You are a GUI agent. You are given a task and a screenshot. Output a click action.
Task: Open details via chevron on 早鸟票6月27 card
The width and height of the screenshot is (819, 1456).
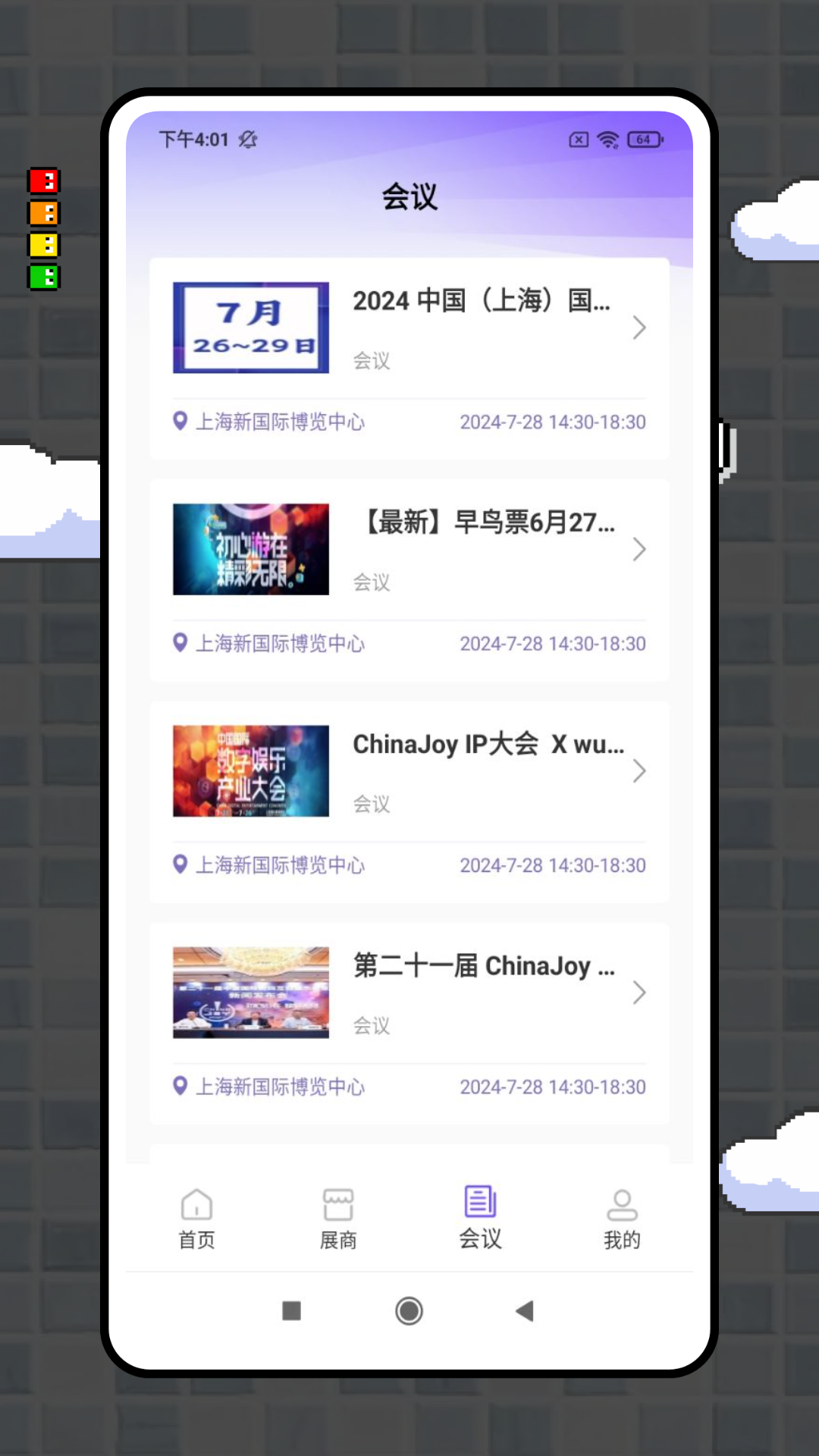(638, 550)
